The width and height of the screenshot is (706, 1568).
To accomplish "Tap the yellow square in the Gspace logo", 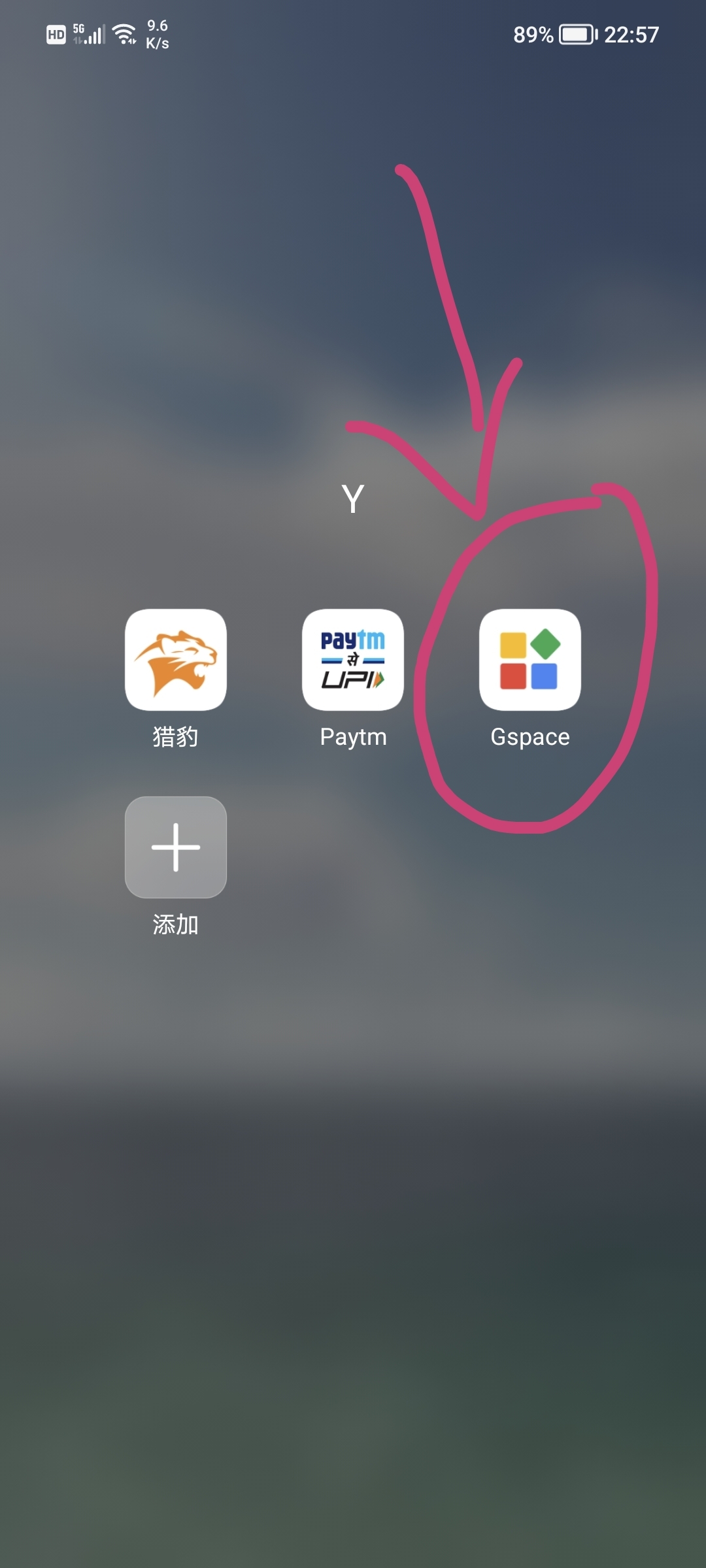I will (513, 644).
